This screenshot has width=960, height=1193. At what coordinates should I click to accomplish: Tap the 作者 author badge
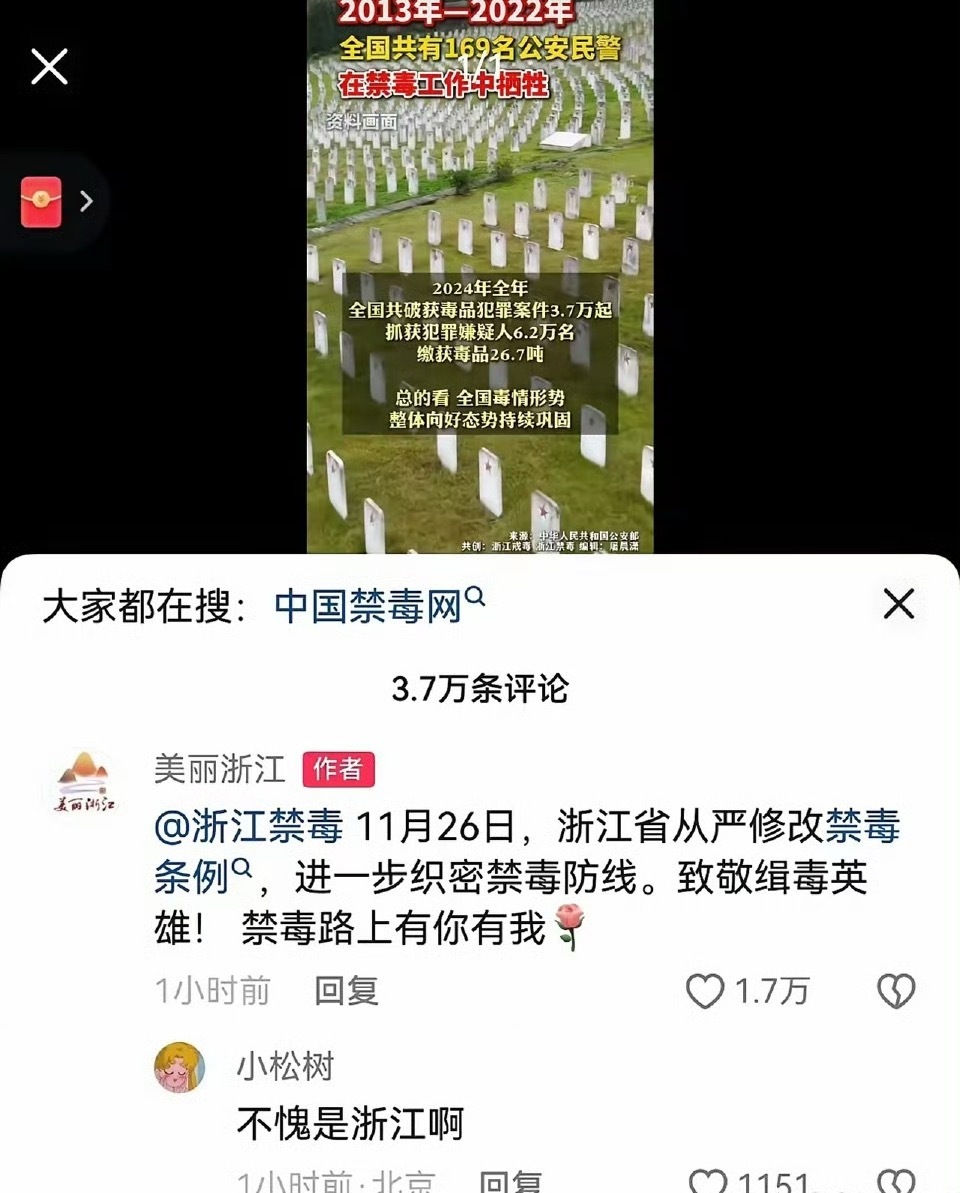[339, 770]
